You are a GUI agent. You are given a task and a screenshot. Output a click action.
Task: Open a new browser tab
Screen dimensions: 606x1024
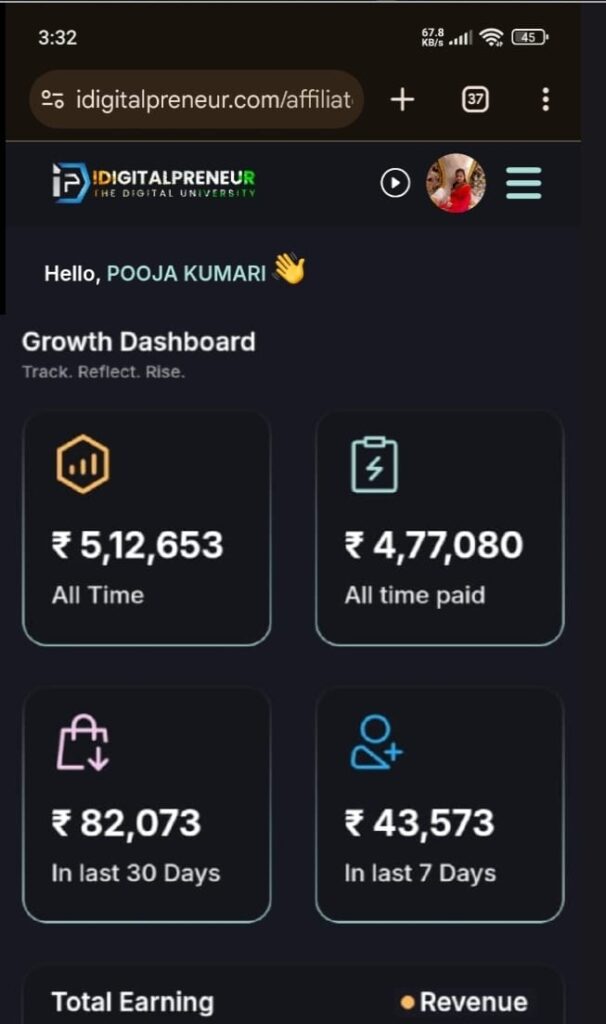[x=402, y=99]
